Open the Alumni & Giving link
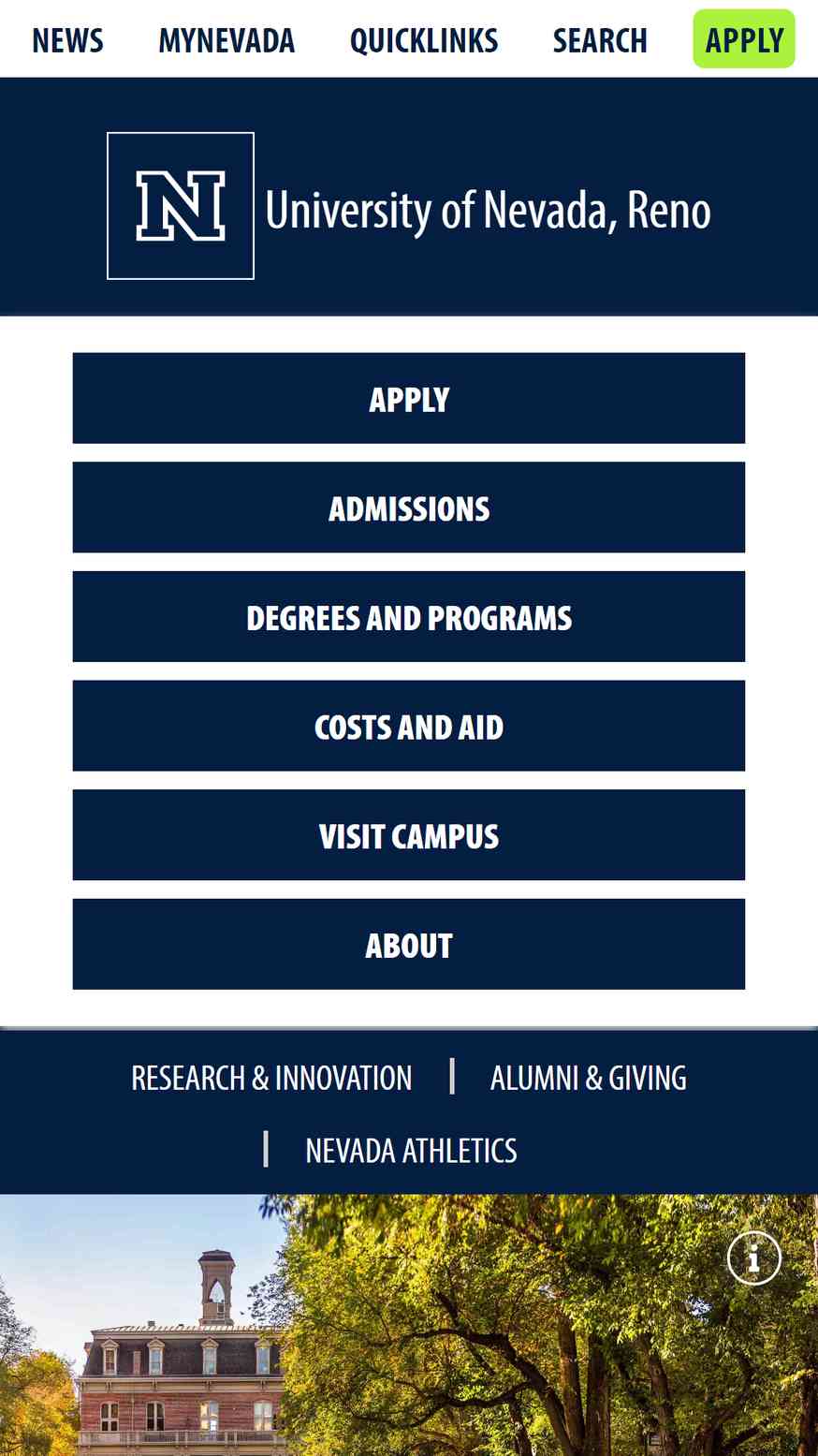Screen dimensions: 818x1456 pos(589,1078)
